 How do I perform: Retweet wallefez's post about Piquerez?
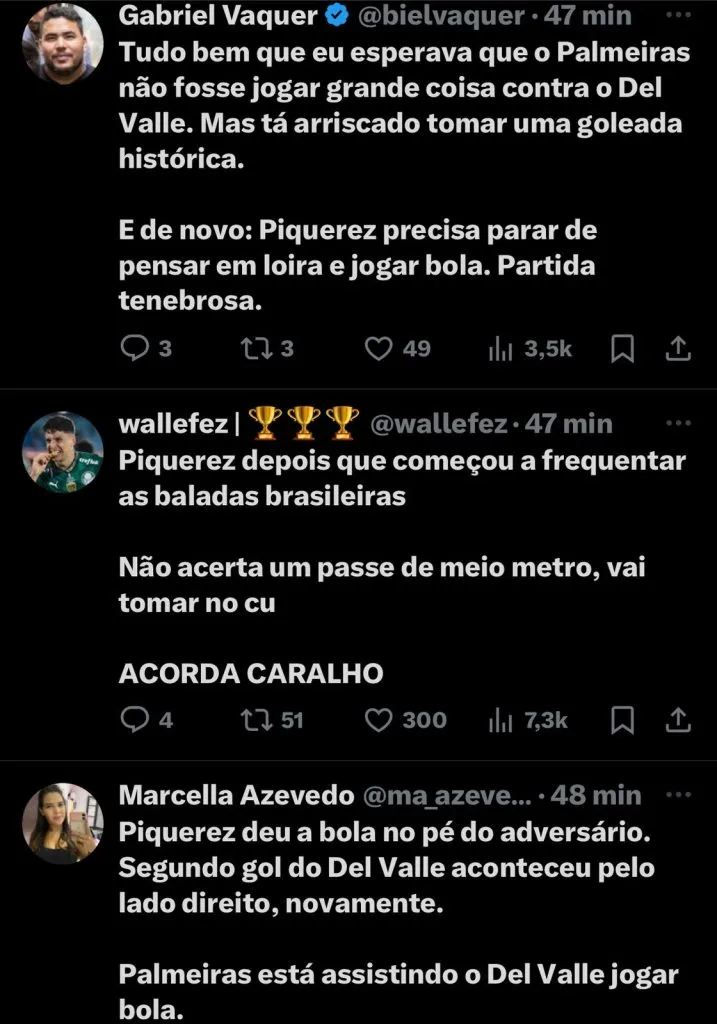point(254,720)
